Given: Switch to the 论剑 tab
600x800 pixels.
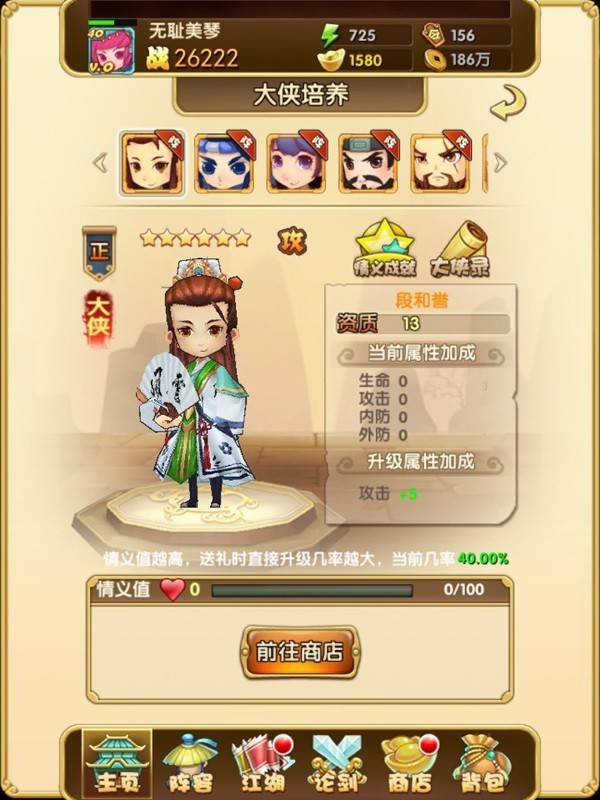Looking at the screenshot, I should (x=335, y=764).
